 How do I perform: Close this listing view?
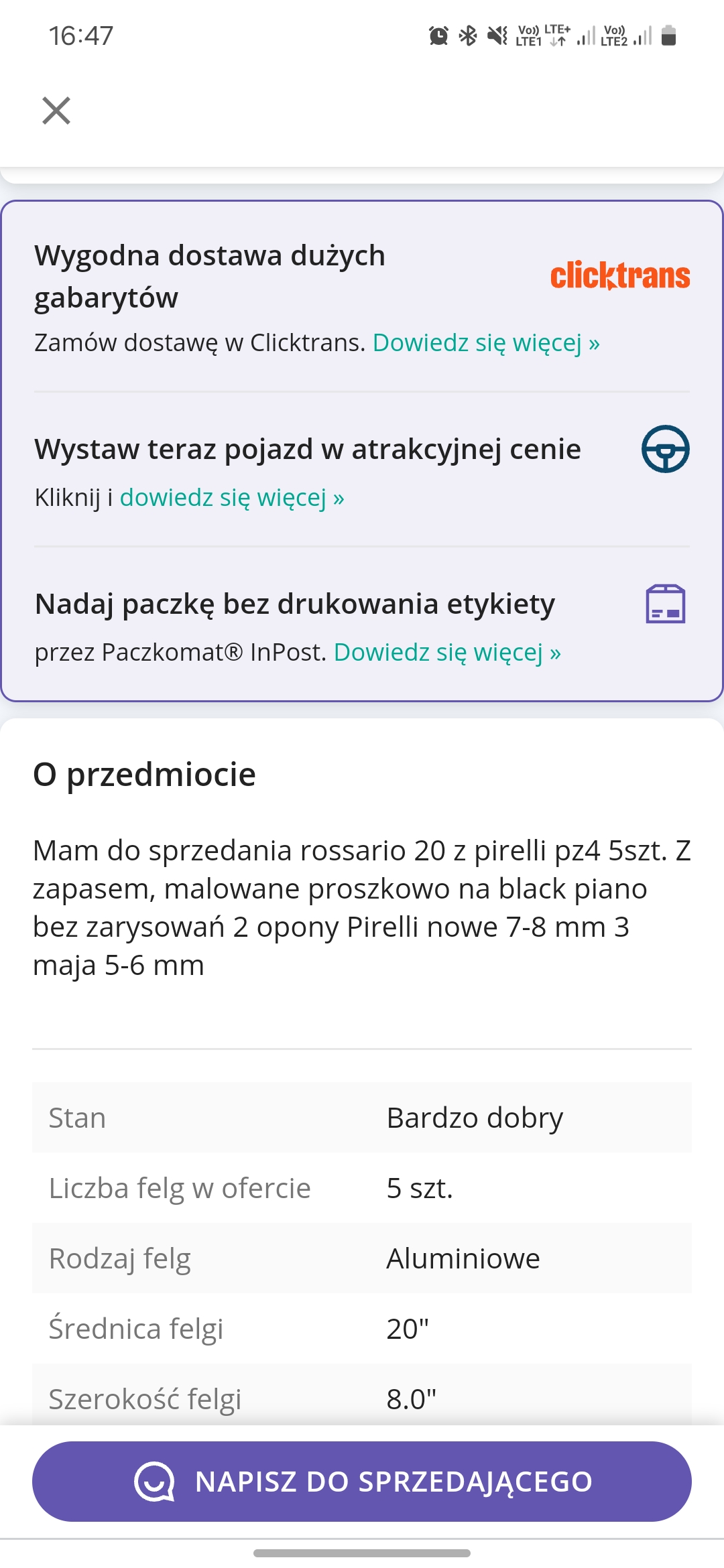point(56,111)
